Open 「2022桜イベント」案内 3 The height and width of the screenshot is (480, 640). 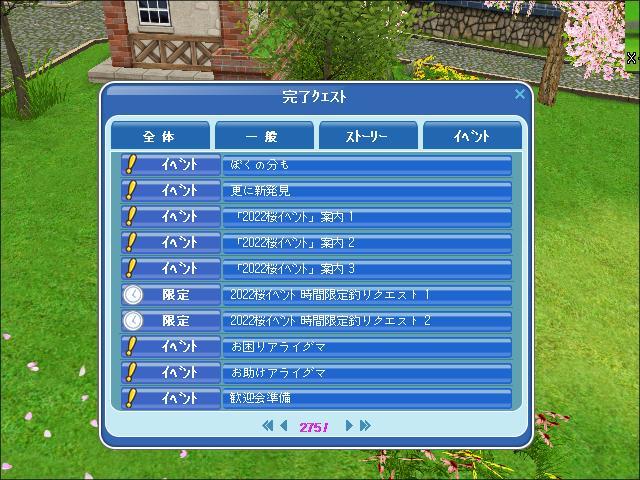point(366,269)
